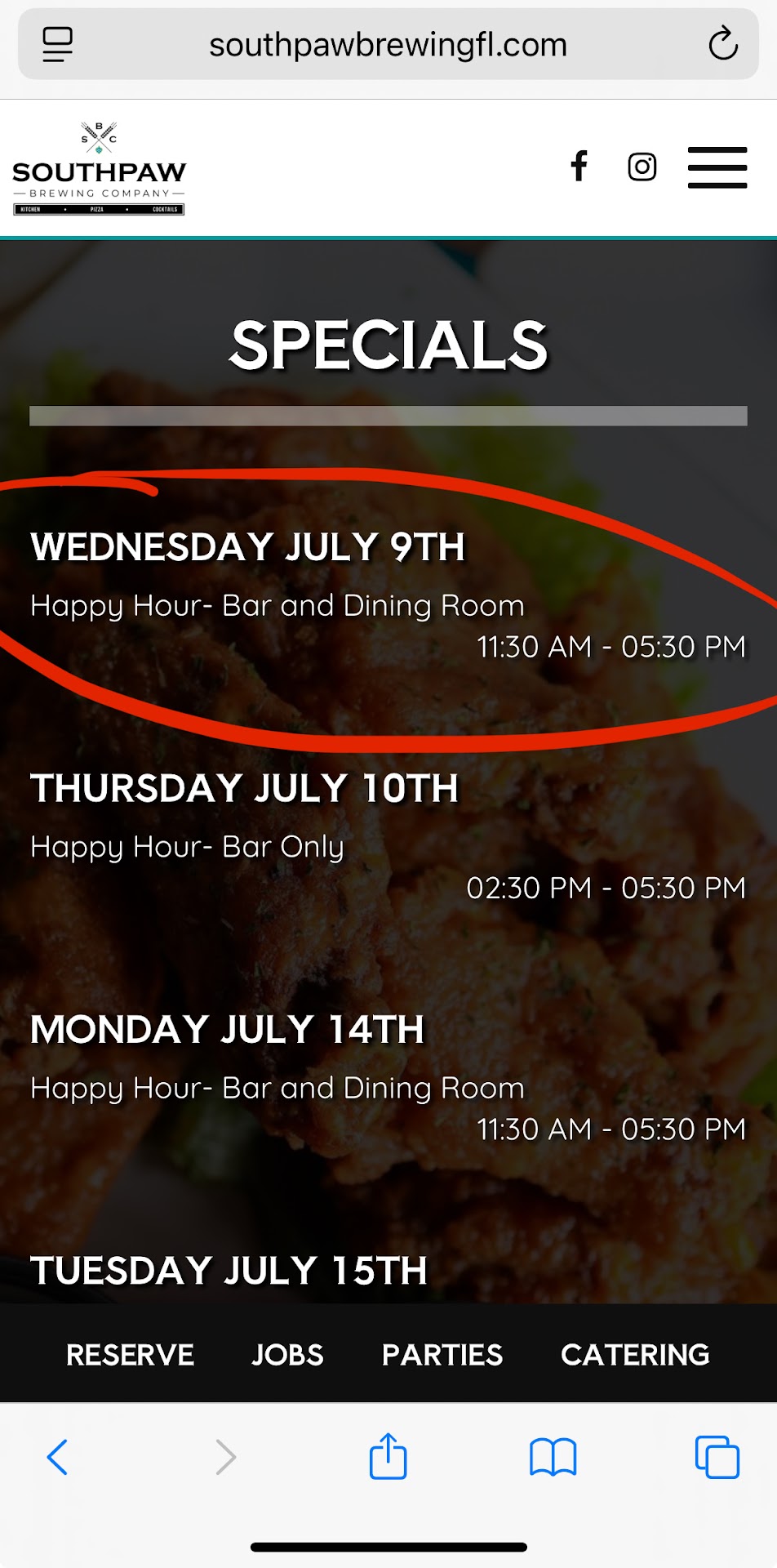Viewport: 777px width, 1568px height.
Task: Open Southpaw's Instagram page
Action: tap(642, 167)
